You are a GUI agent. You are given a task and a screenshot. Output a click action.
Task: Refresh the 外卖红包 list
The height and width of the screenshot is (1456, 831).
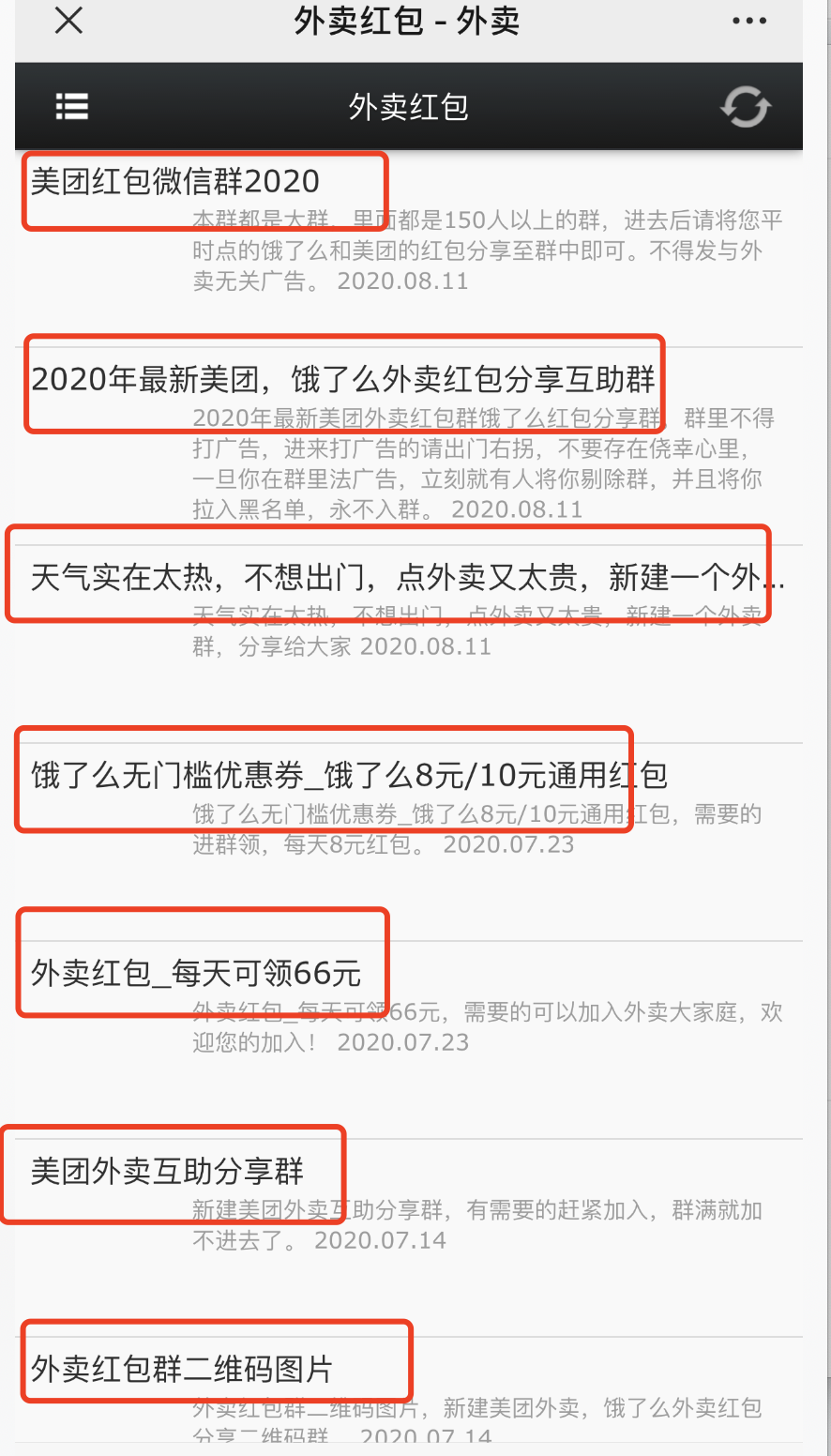click(745, 107)
